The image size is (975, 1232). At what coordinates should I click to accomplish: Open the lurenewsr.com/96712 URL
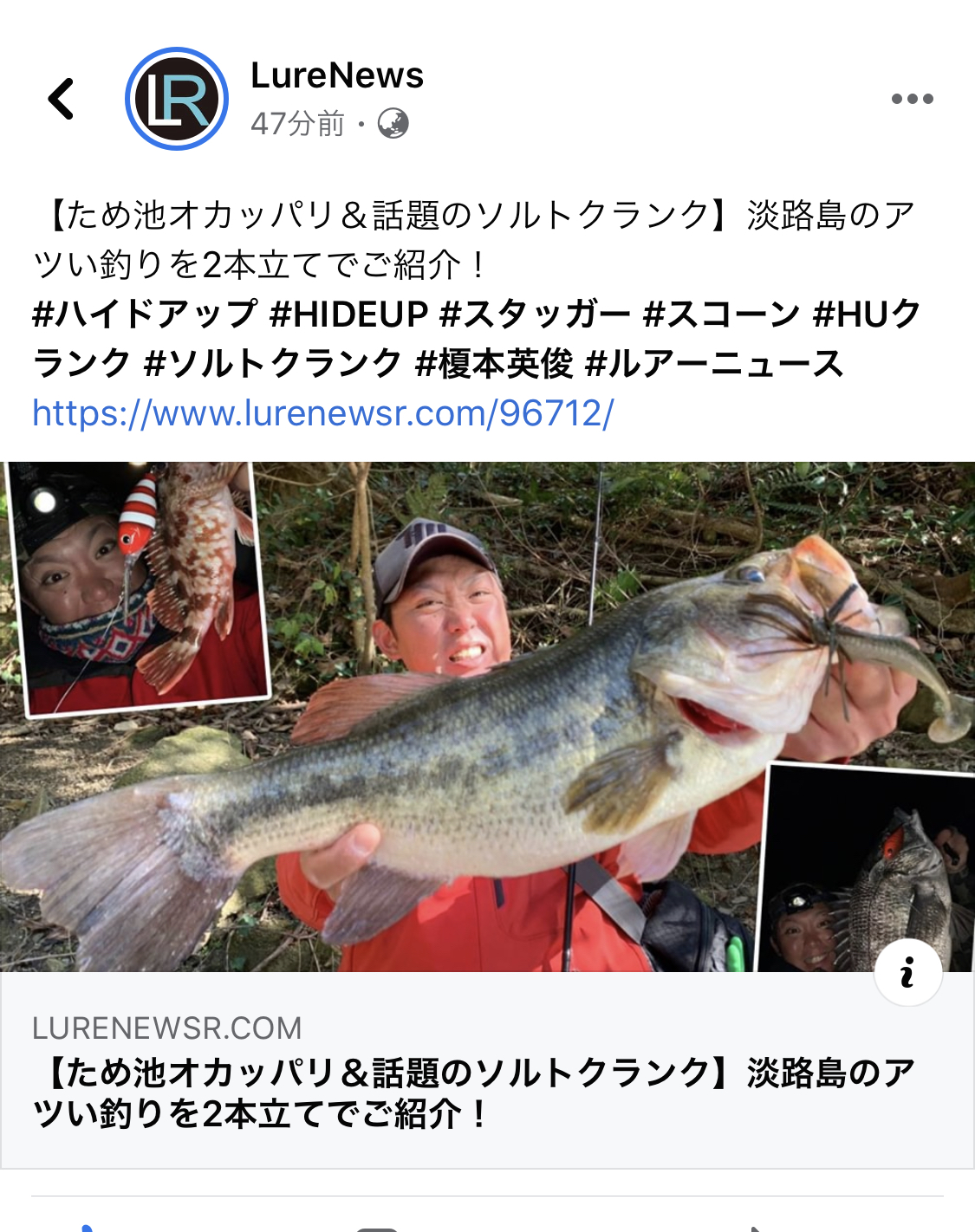click(x=323, y=414)
